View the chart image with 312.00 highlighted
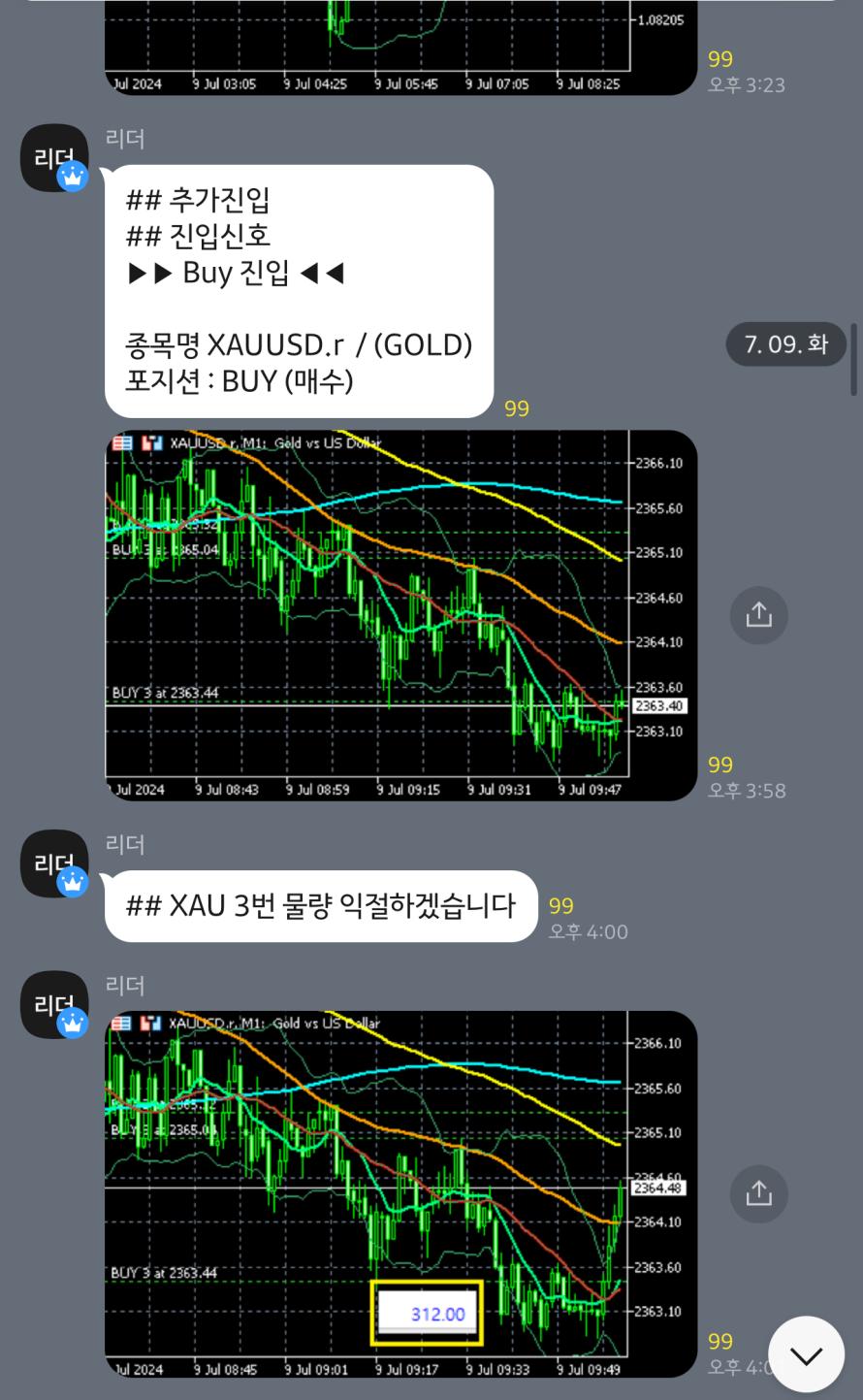 (400, 1193)
